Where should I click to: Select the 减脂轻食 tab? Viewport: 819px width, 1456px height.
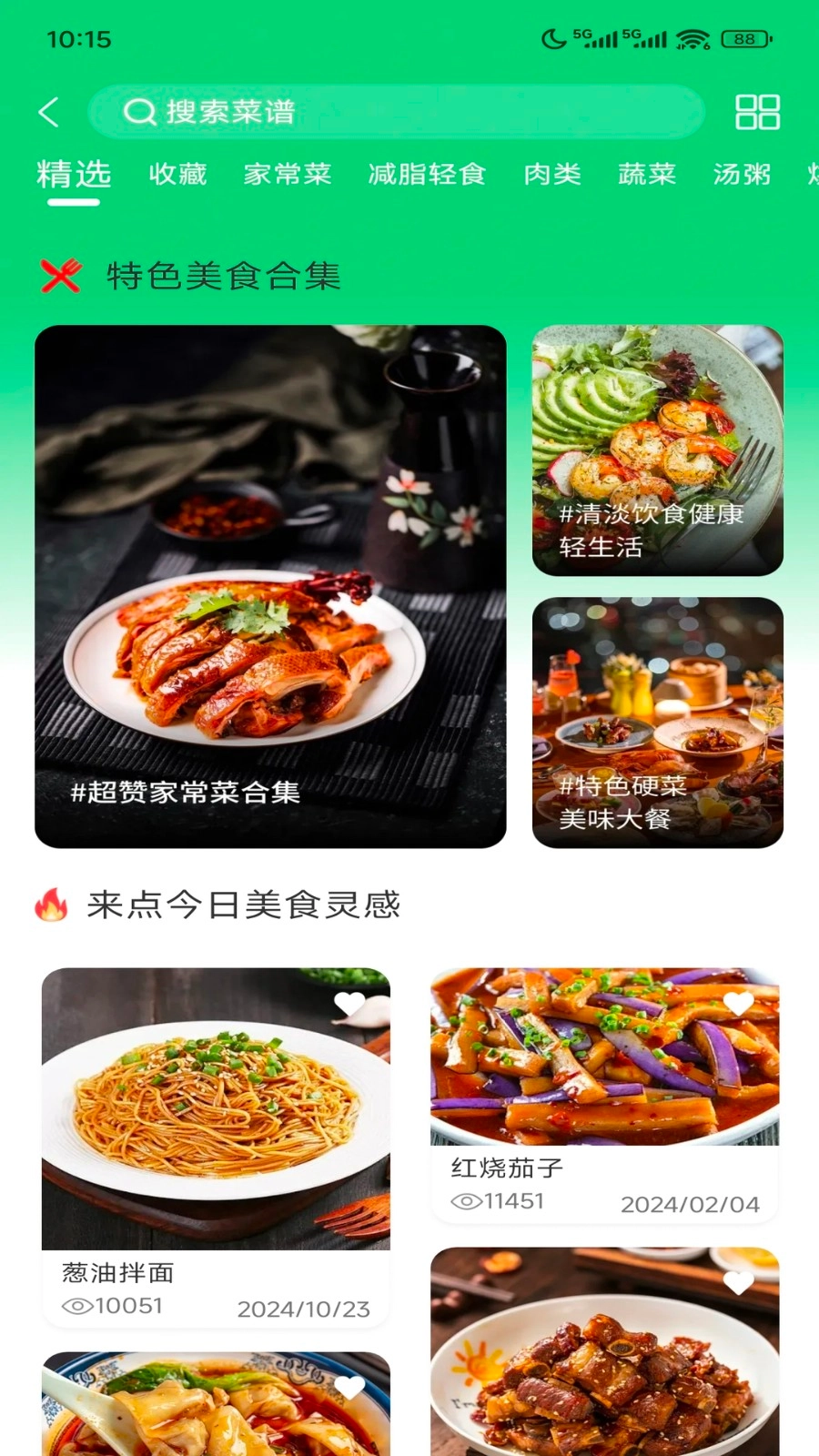pyautogui.click(x=425, y=175)
